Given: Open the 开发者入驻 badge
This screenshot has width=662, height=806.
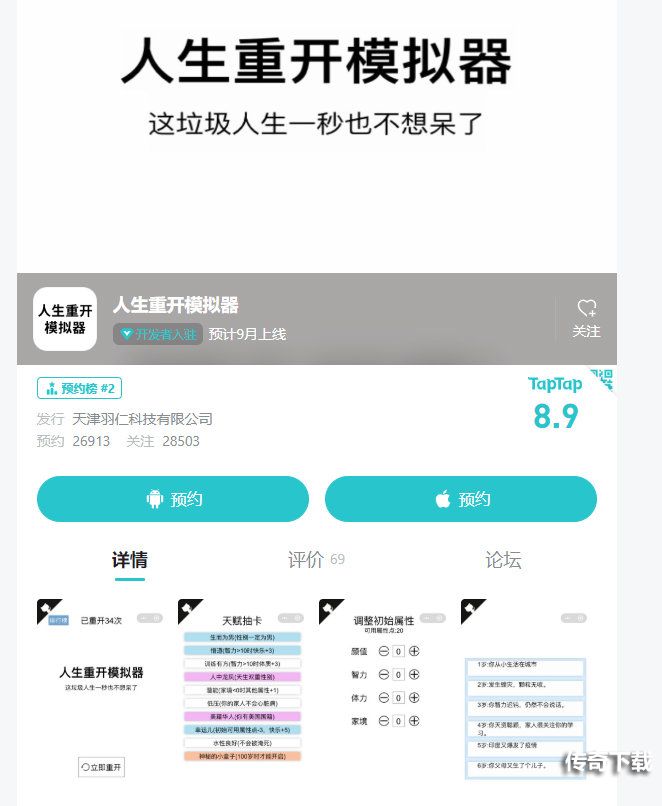Looking at the screenshot, I should point(158,334).
